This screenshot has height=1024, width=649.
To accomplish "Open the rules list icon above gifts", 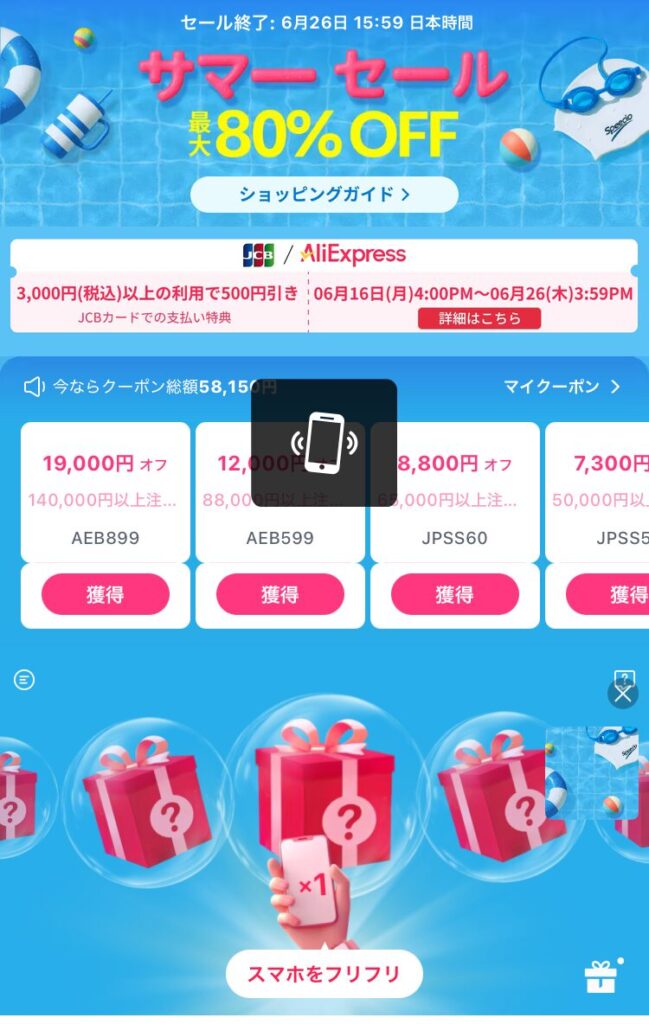I will coord(25,680).
